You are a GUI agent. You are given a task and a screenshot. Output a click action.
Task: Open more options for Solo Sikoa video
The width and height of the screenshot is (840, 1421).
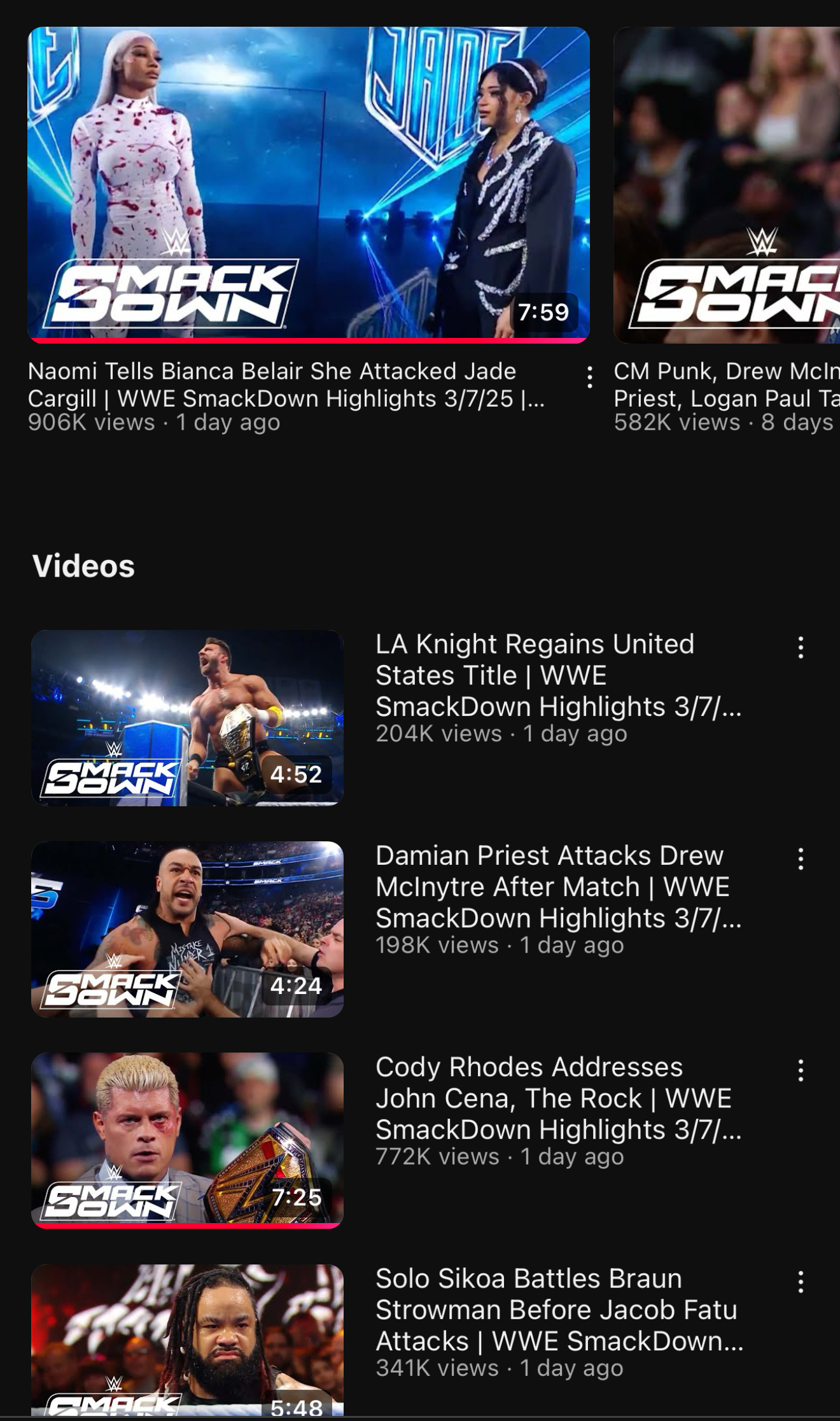[801, 1282]
